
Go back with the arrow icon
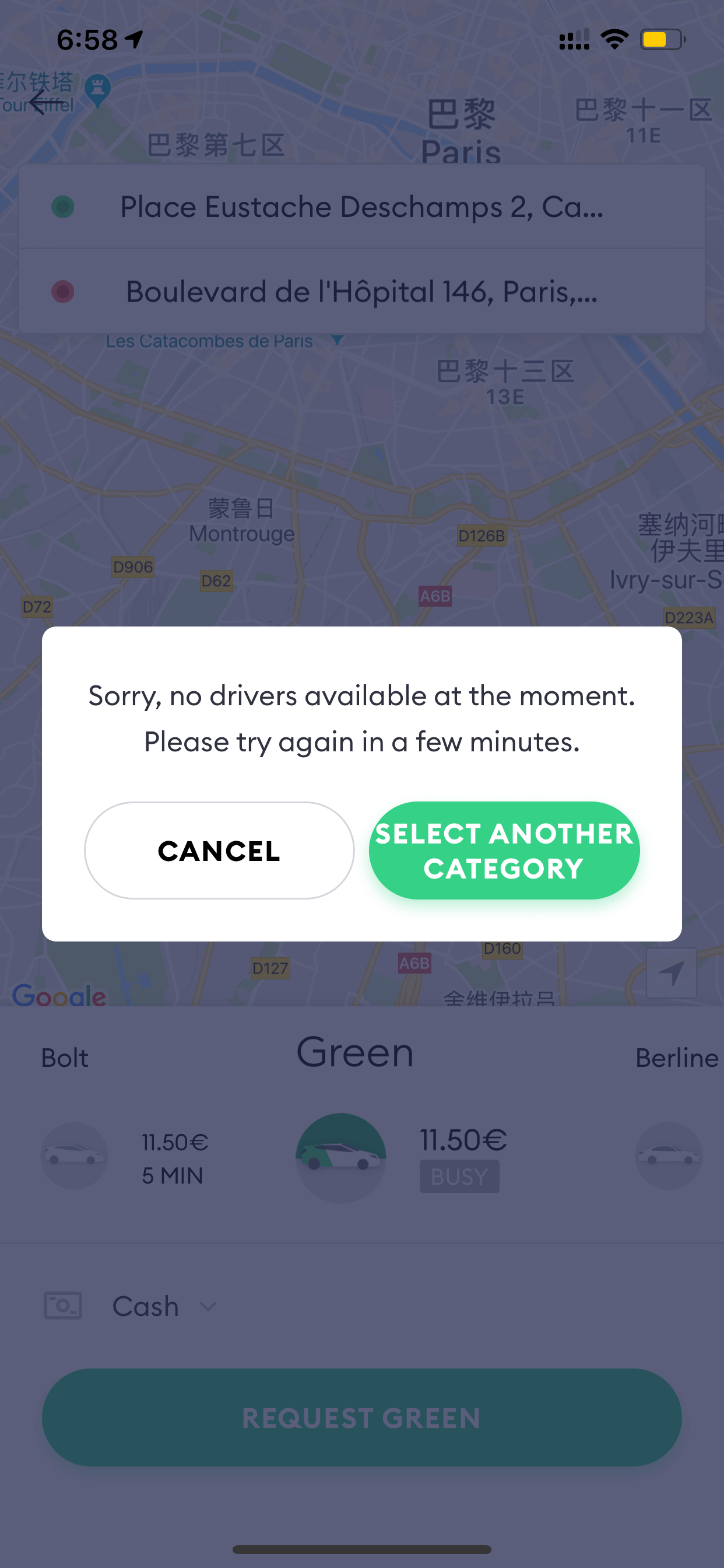(x=45, y=101)
